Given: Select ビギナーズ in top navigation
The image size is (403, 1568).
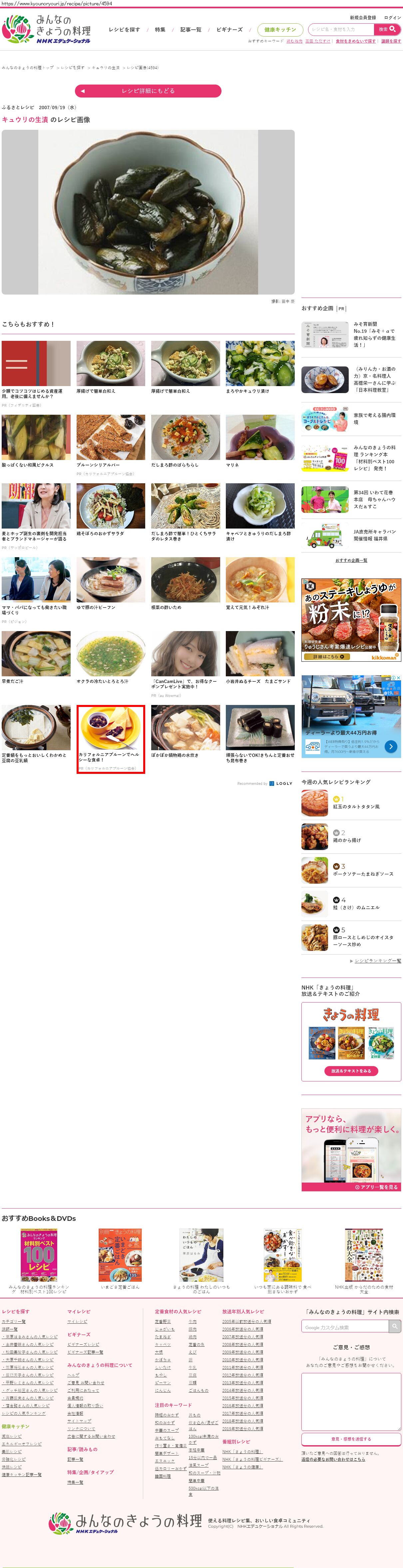Looking at the screenshot, I should tap(229, 29).
